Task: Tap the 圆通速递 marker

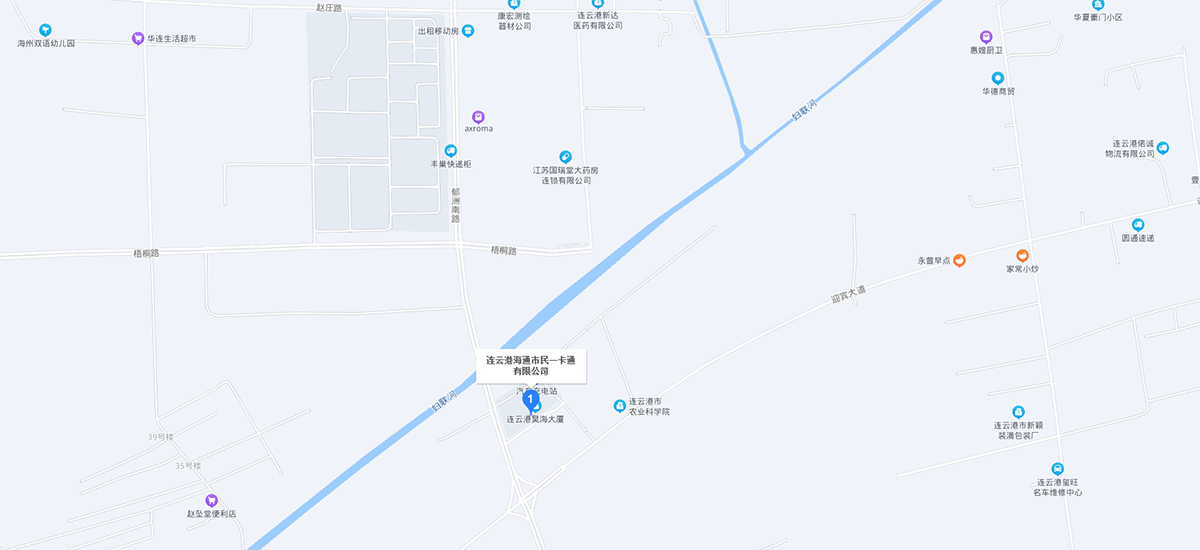Action: [x=1138, y=225]
